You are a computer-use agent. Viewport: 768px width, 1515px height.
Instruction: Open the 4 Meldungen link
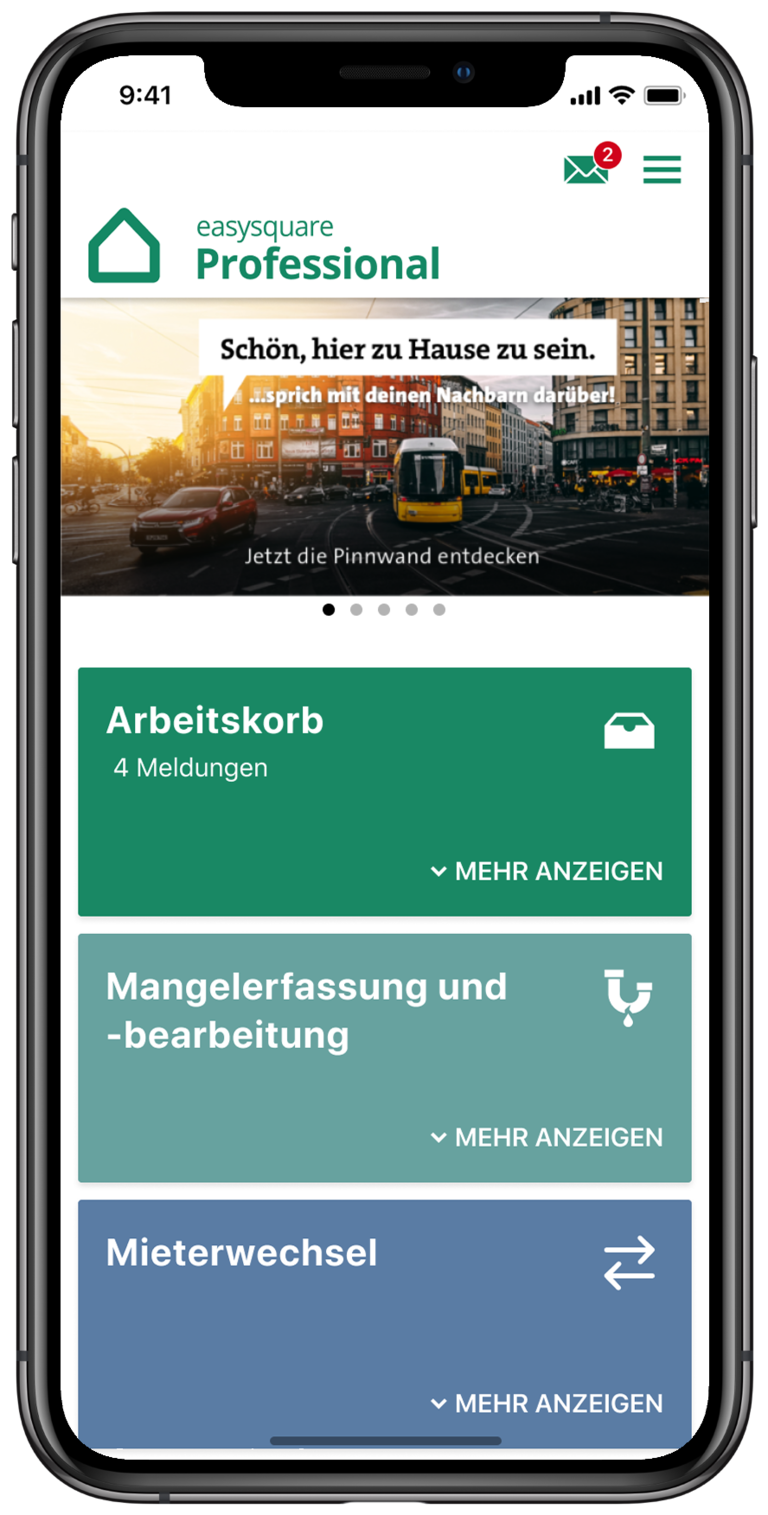(x=190, y=767)
